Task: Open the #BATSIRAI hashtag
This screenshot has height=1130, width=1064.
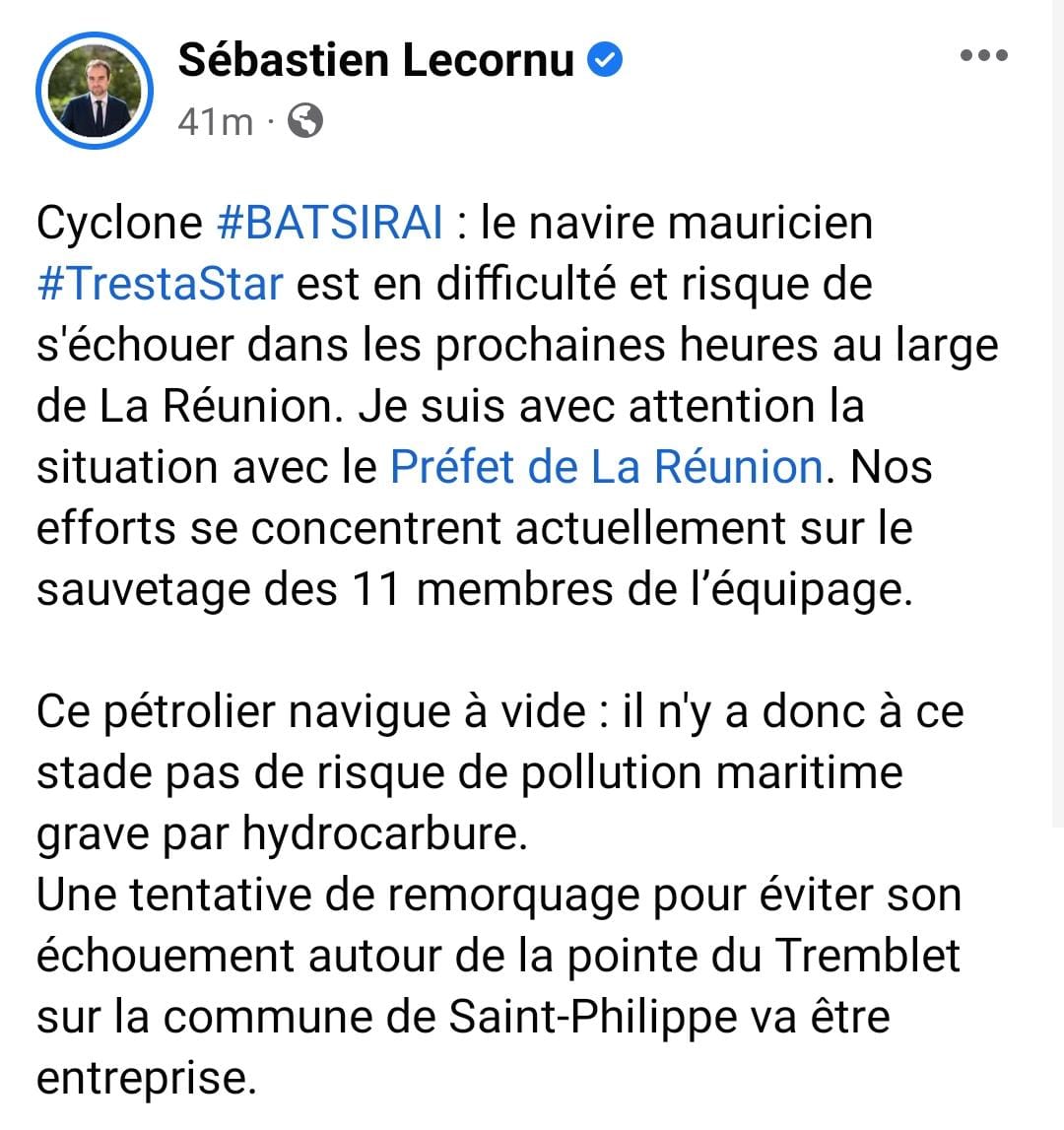Action: tap(328, 223)
